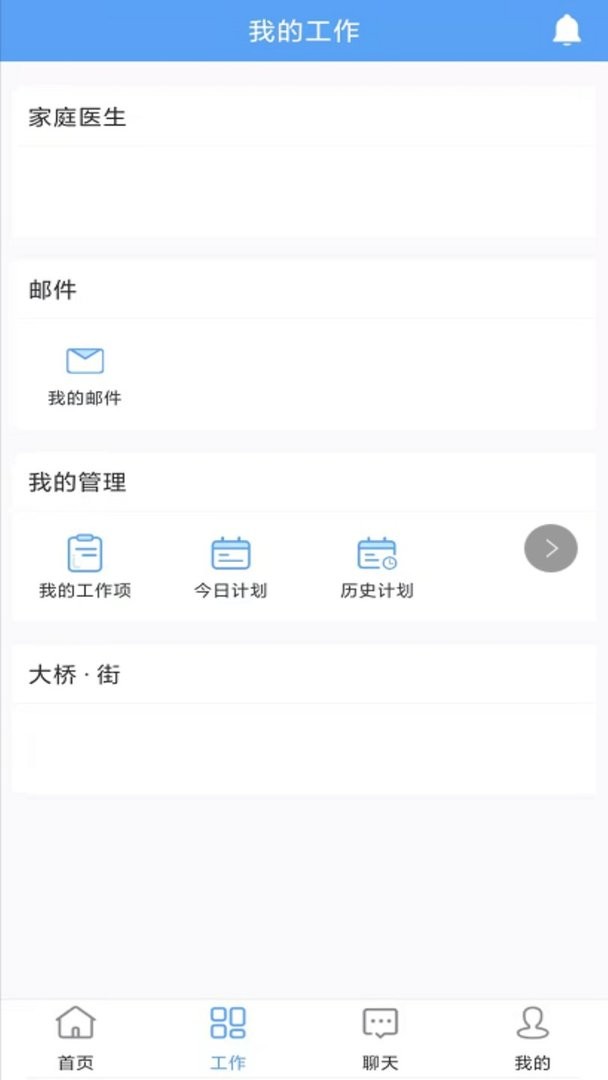Select the 工作 tab
The width and height of the screenshot is (608, 1080).
tap(228, 1038)
